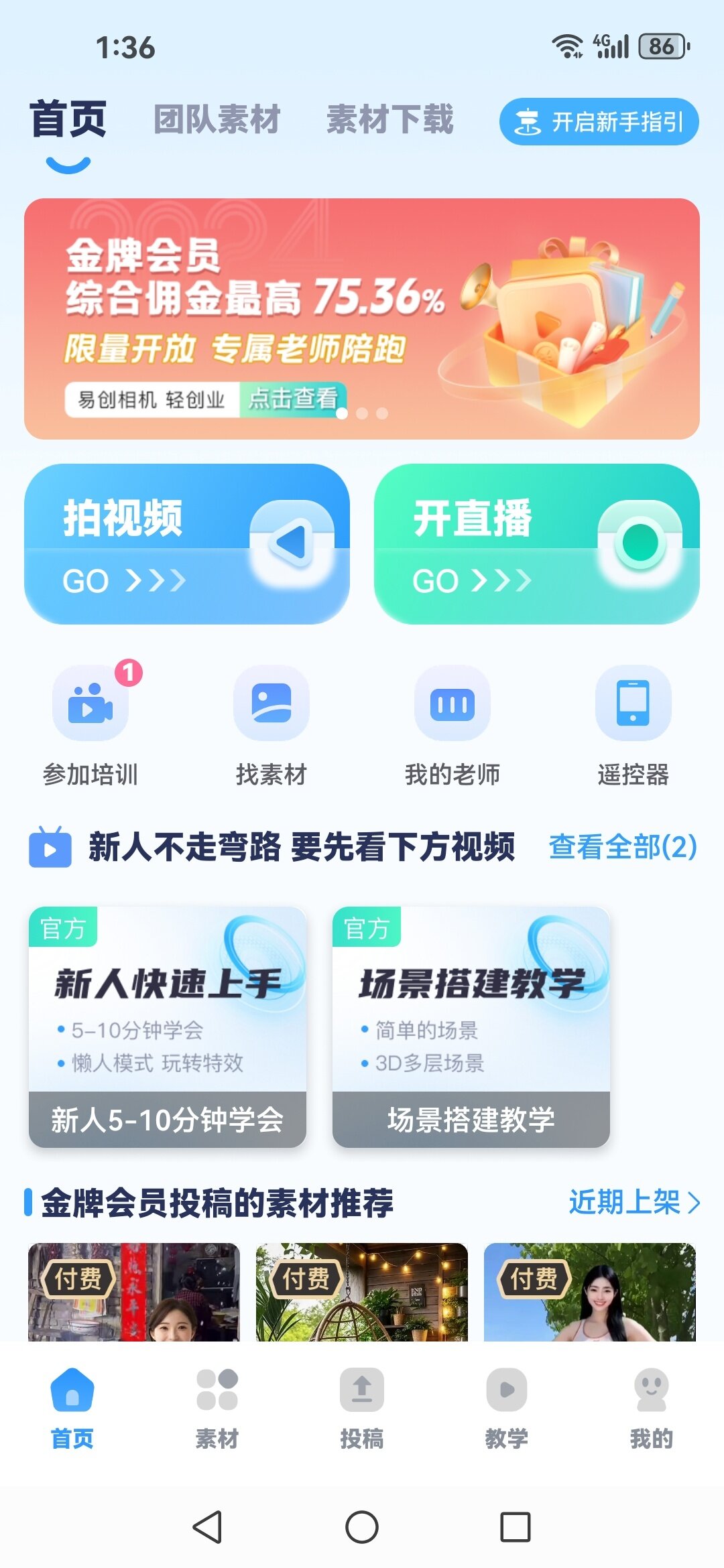Start recording with 拍视频

pos(186,544)
